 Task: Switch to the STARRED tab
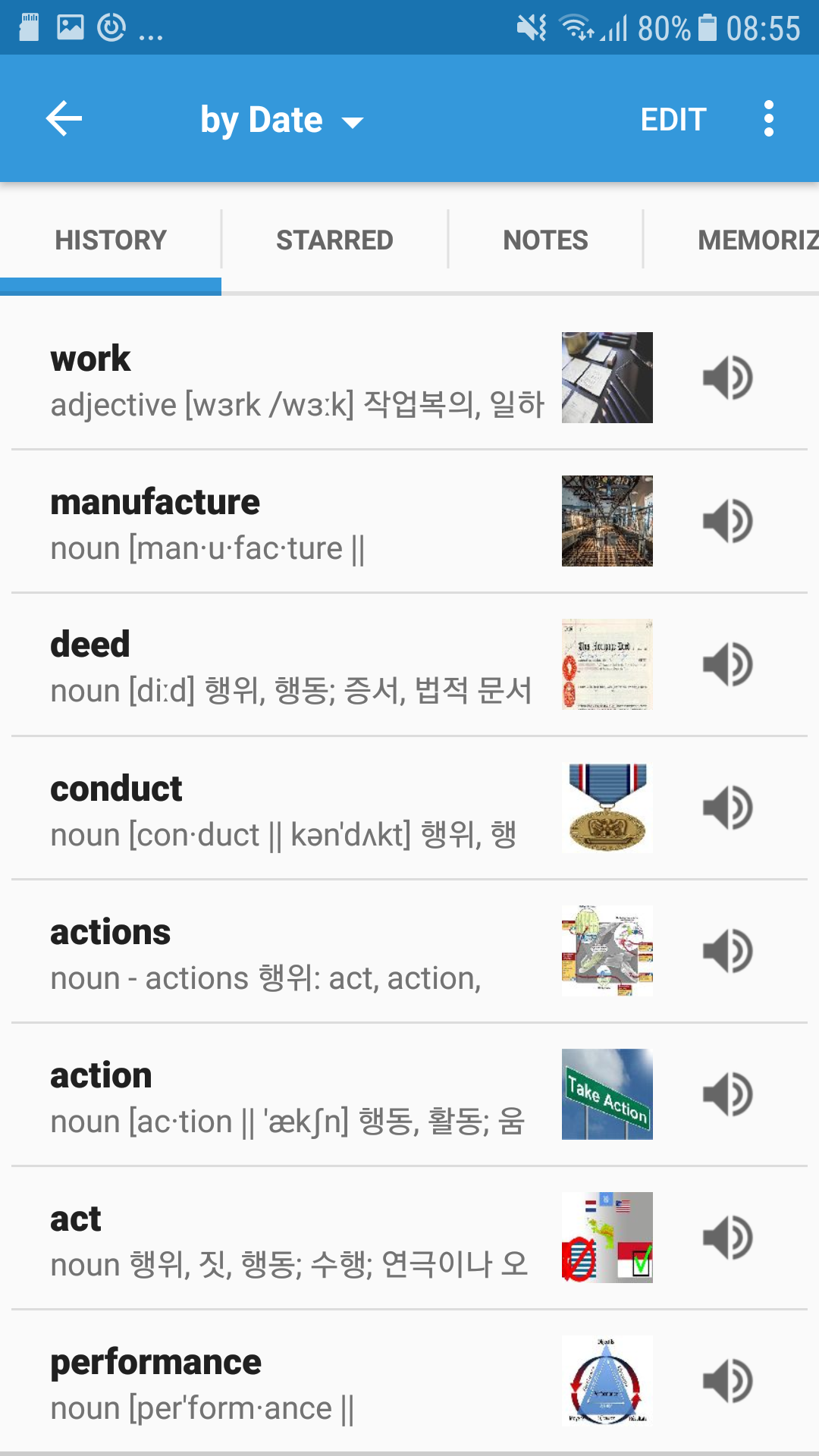tap(334, 239)
